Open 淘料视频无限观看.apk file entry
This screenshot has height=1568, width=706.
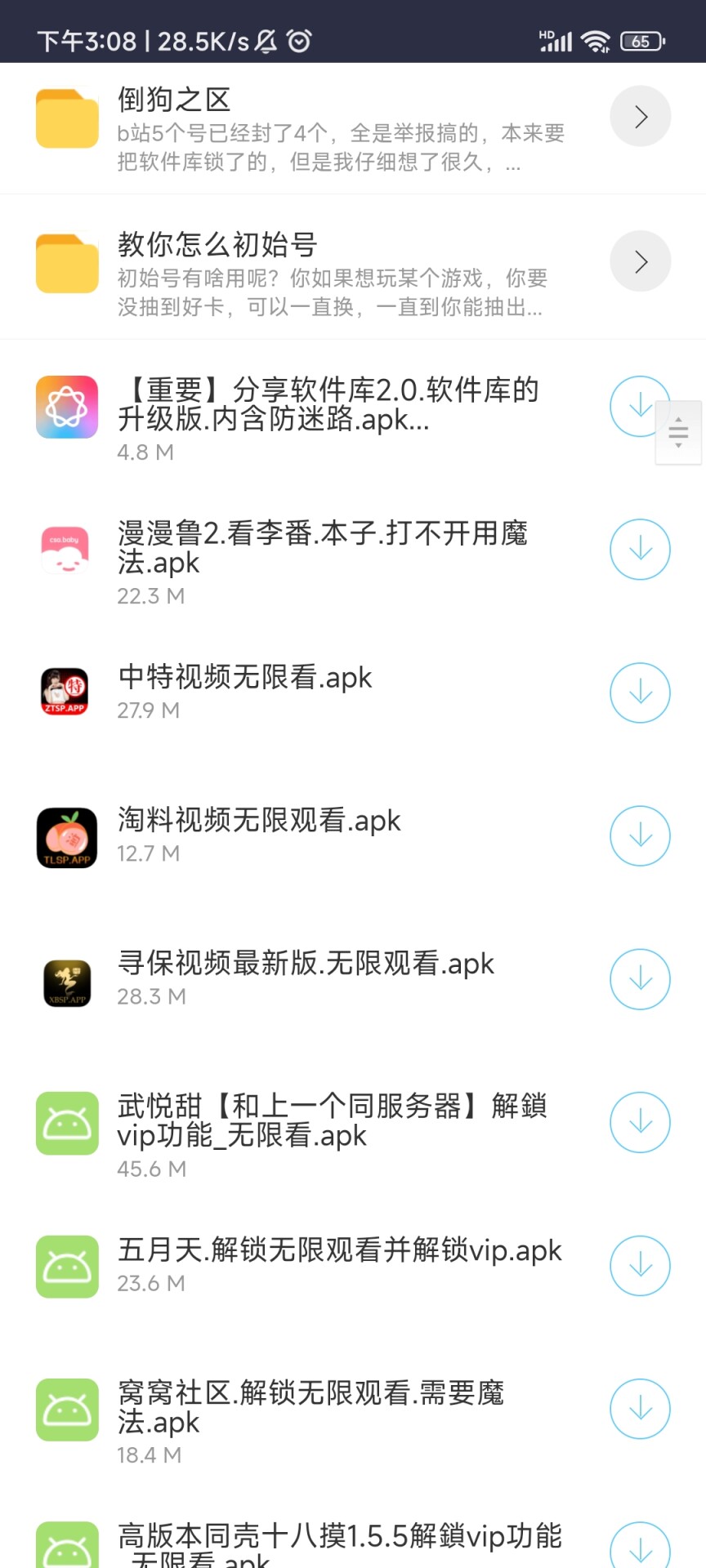[353, 836]
